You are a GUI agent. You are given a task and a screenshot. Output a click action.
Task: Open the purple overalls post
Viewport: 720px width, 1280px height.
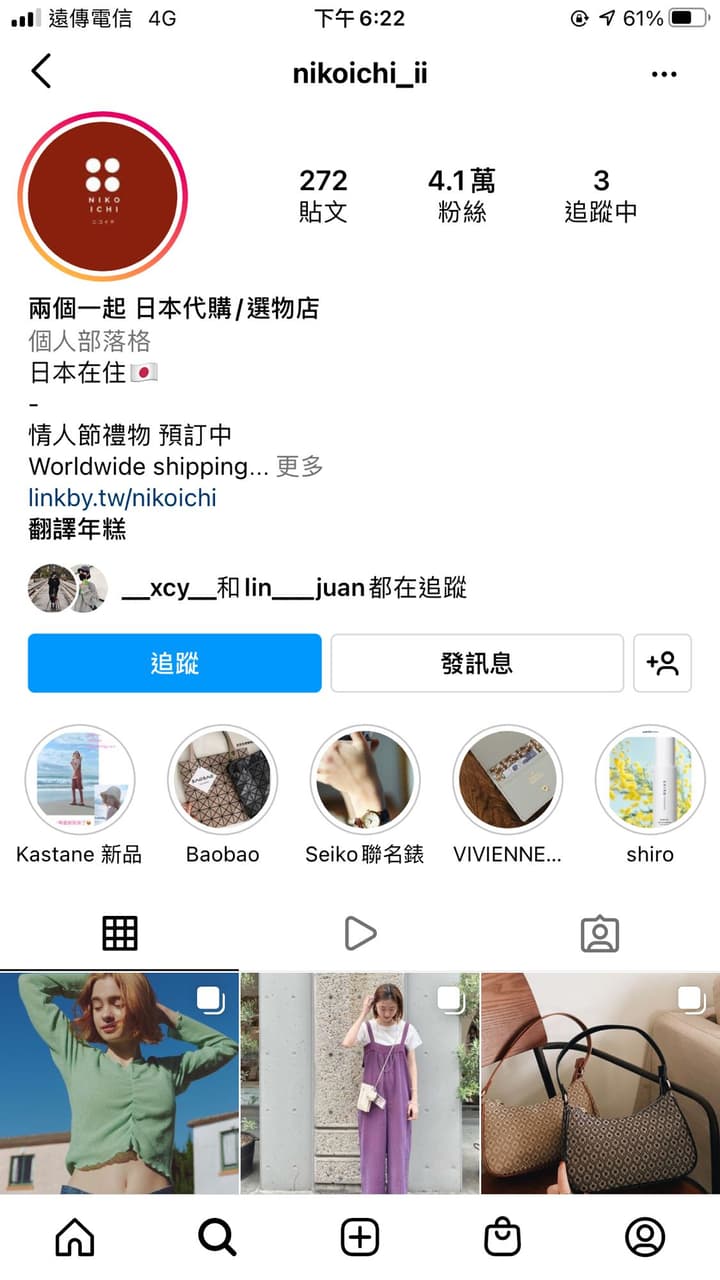pos(360,1083)
